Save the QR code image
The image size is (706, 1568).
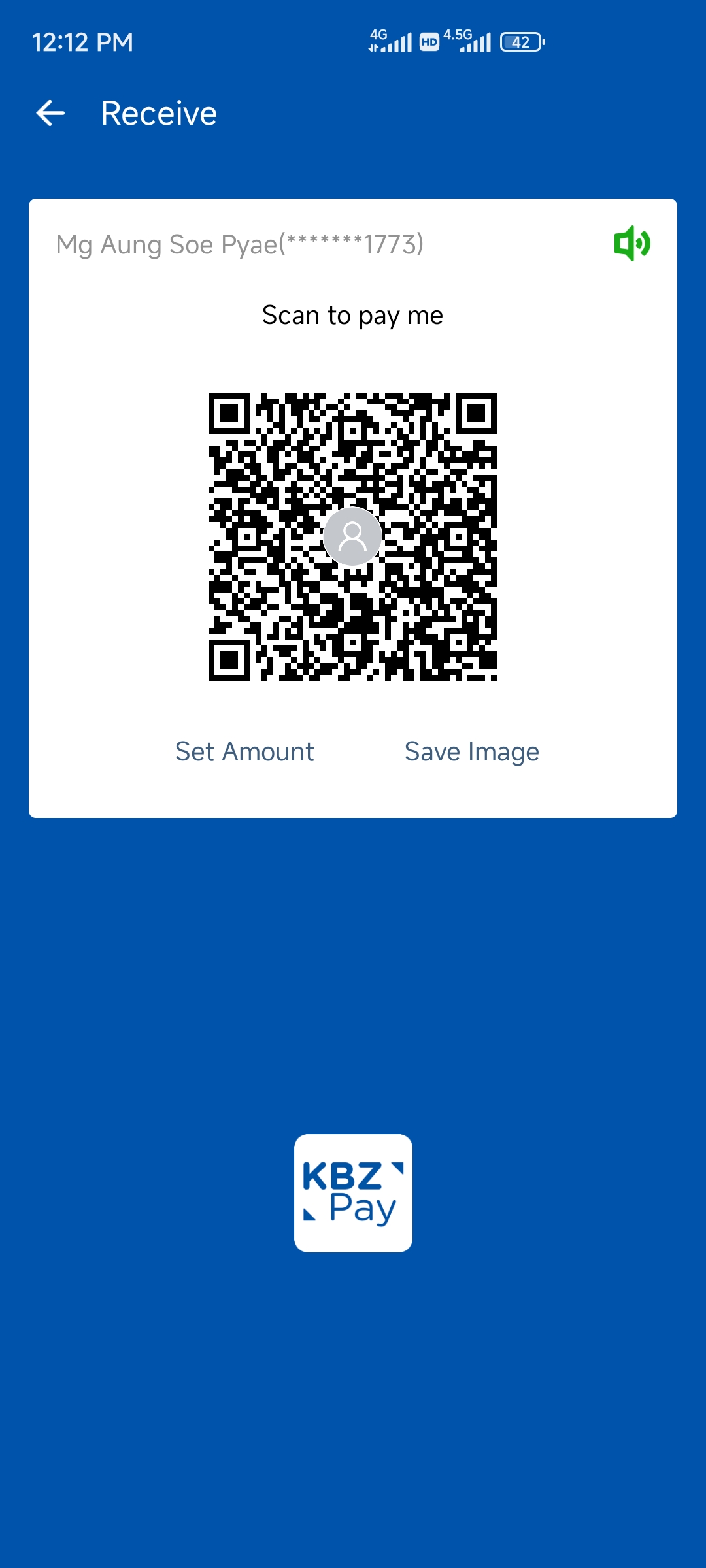(x=471, y=751)
